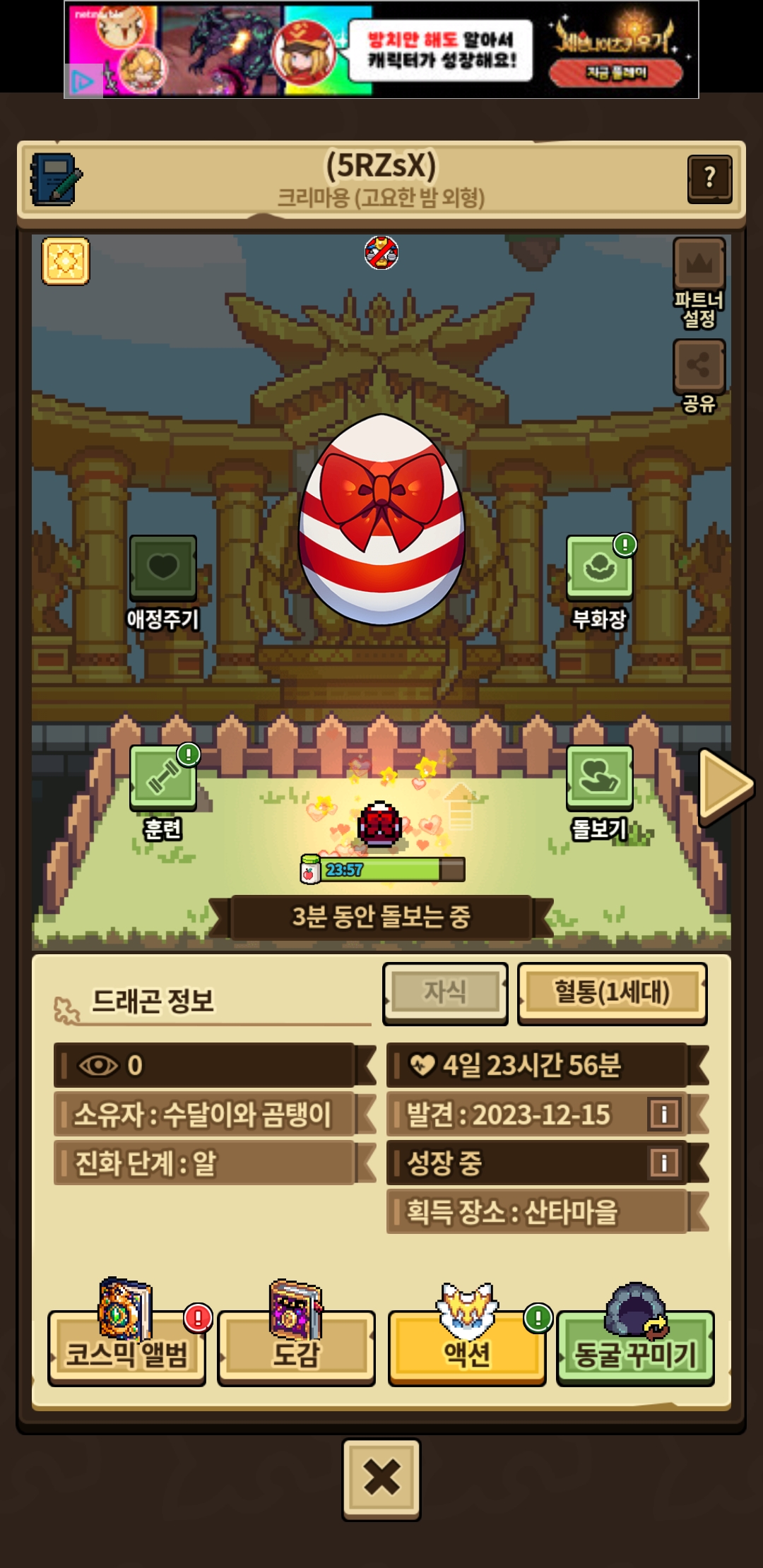Tap the sun icon in the scene
The width and height of the screenshot is (763, 1568).
tap(66, 261)
